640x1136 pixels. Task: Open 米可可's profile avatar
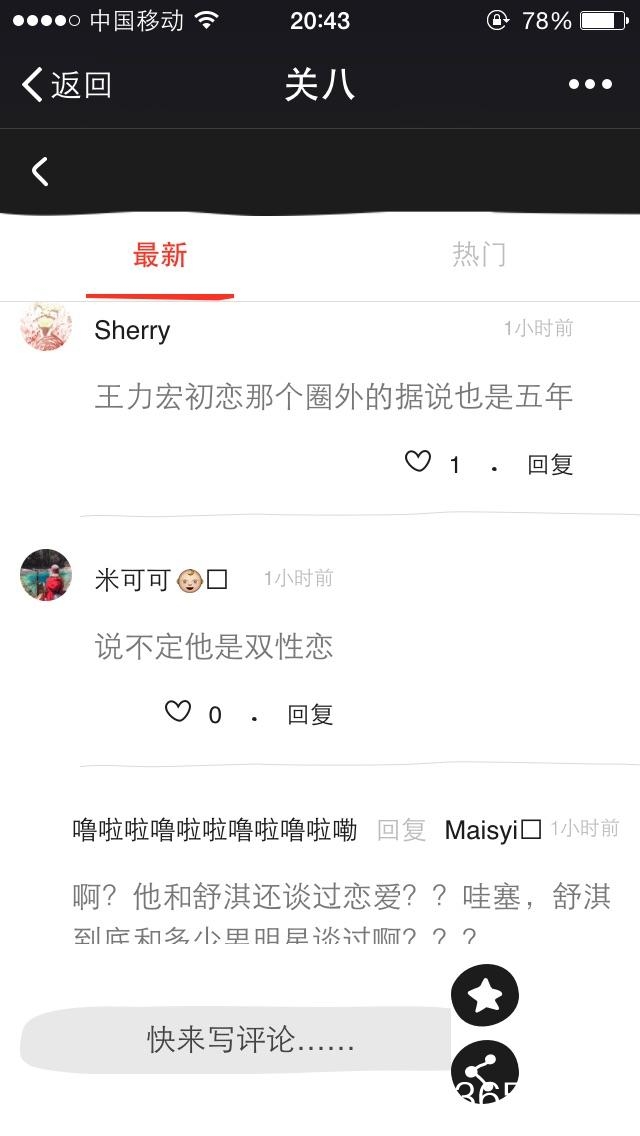tap(46, 575)
